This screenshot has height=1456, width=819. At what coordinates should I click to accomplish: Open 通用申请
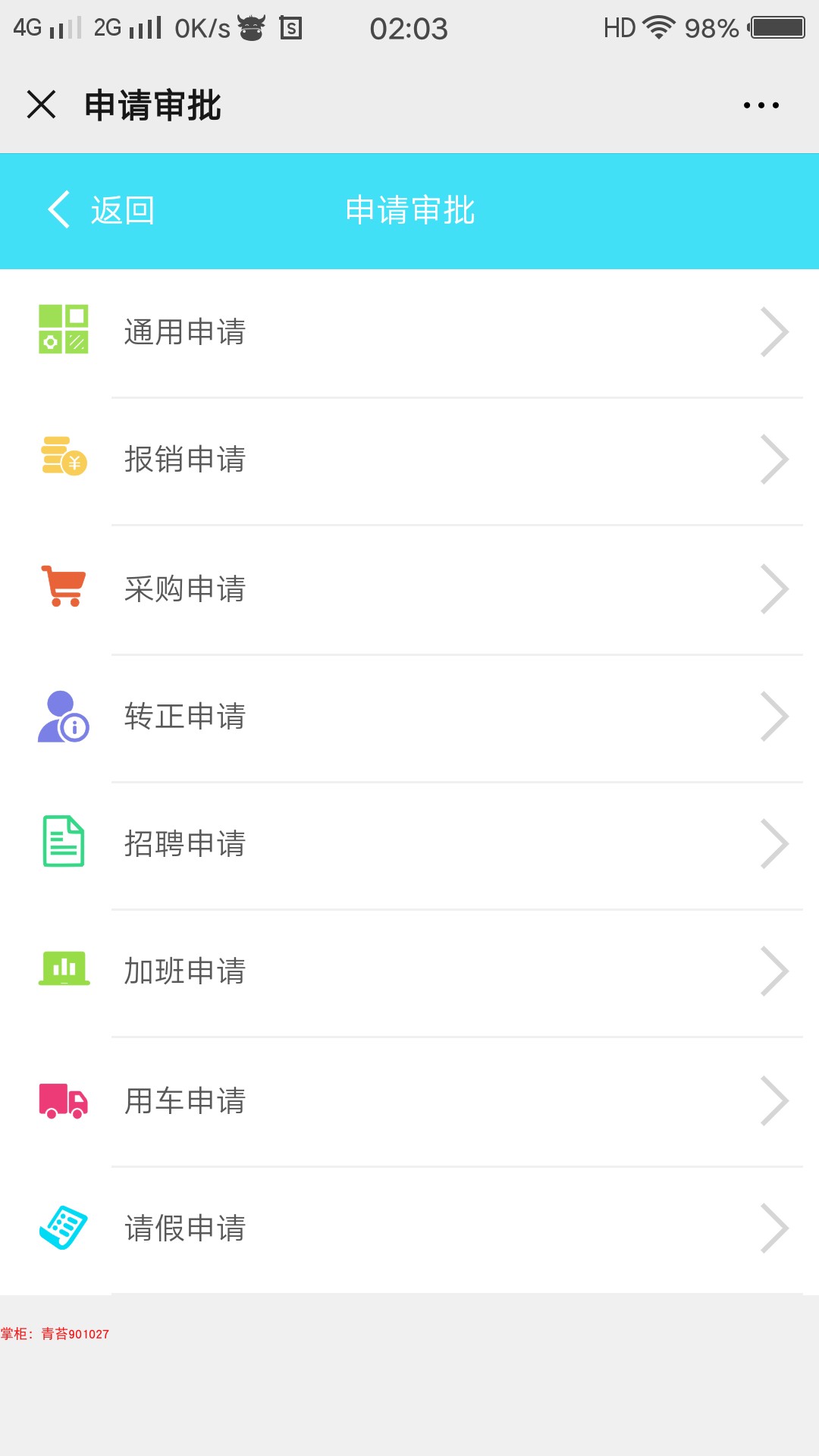(x=409, y=333)
